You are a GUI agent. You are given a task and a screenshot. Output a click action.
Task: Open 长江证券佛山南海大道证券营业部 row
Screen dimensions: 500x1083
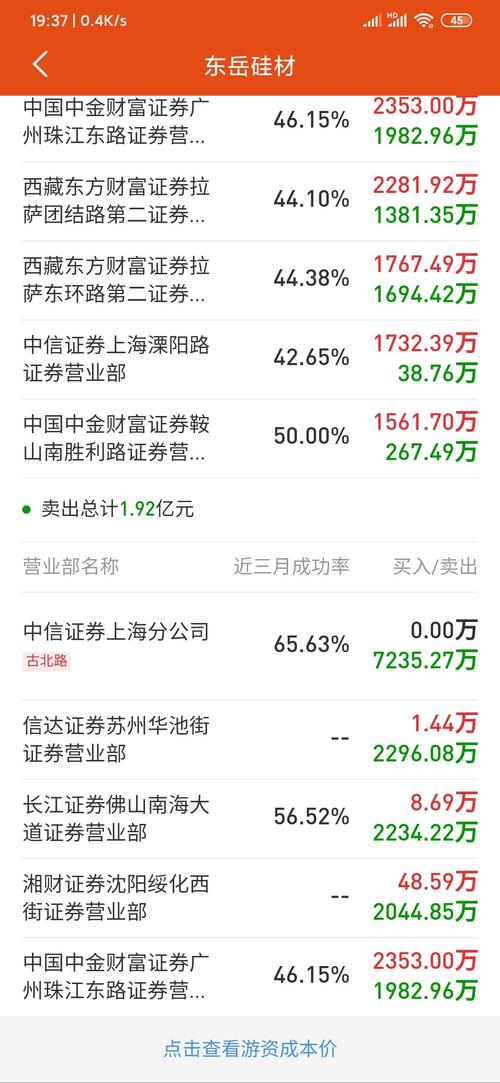pyautogui.click(x=250, y=818)
